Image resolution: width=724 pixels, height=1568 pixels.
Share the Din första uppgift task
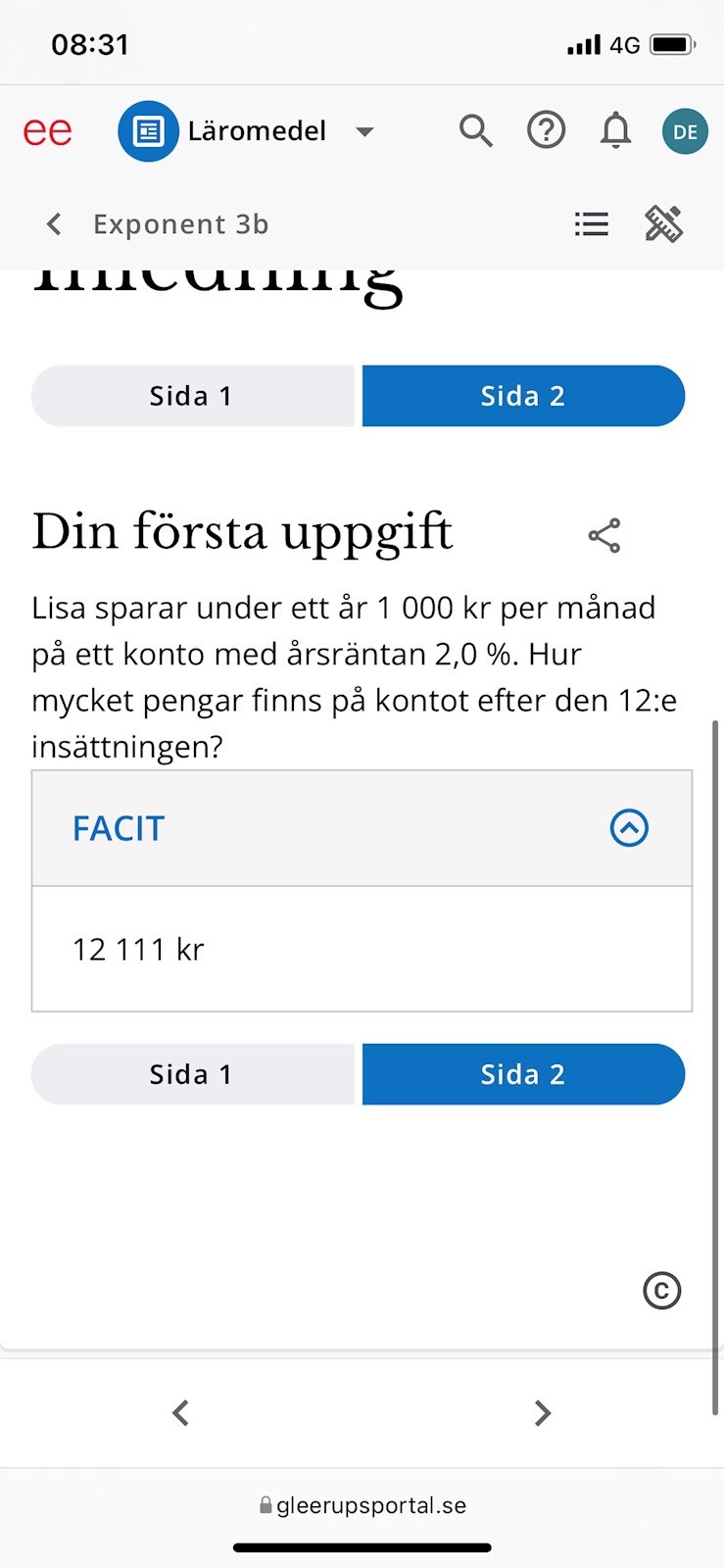pyautogui.click(x=604, y=535)
